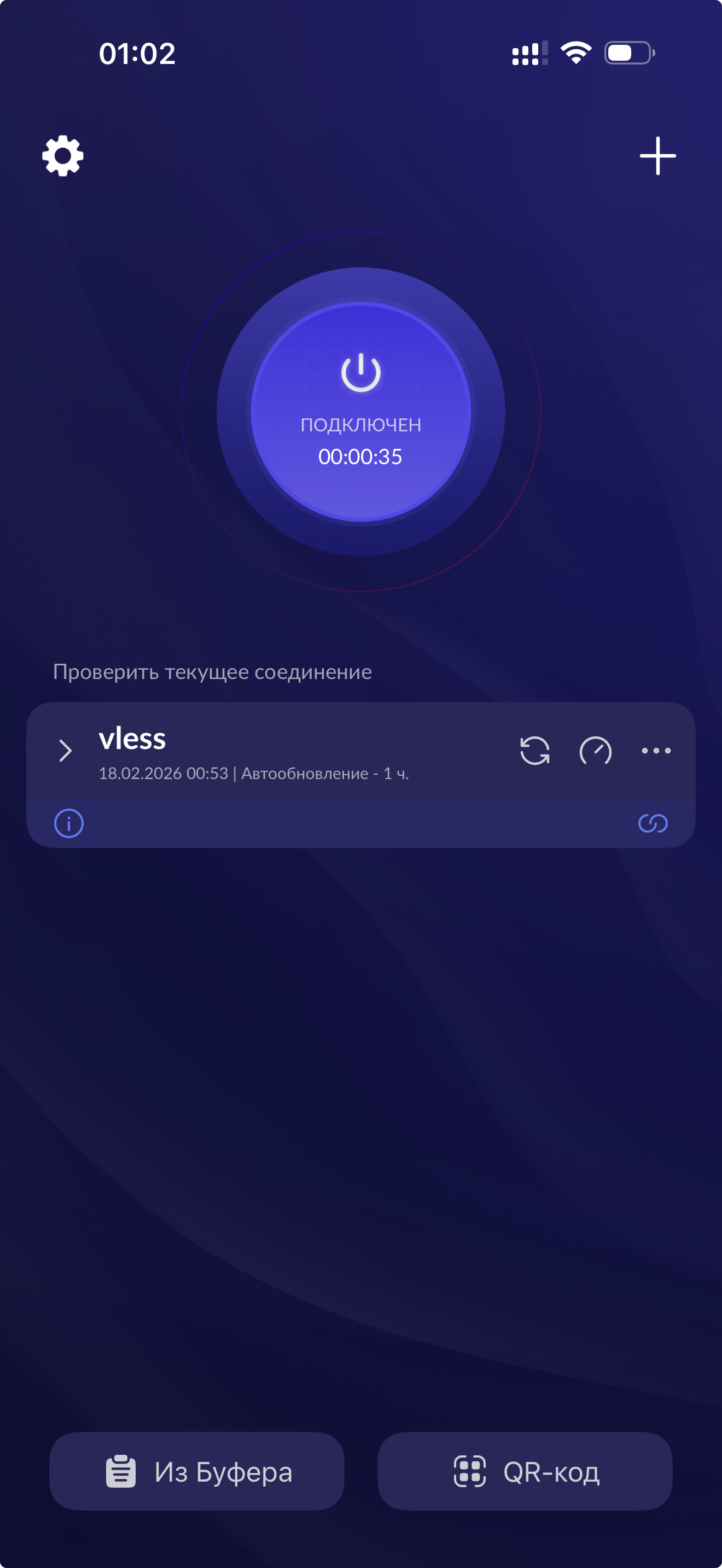
Task: Import config via Из Буфера button
Action: coord(196,1471)
